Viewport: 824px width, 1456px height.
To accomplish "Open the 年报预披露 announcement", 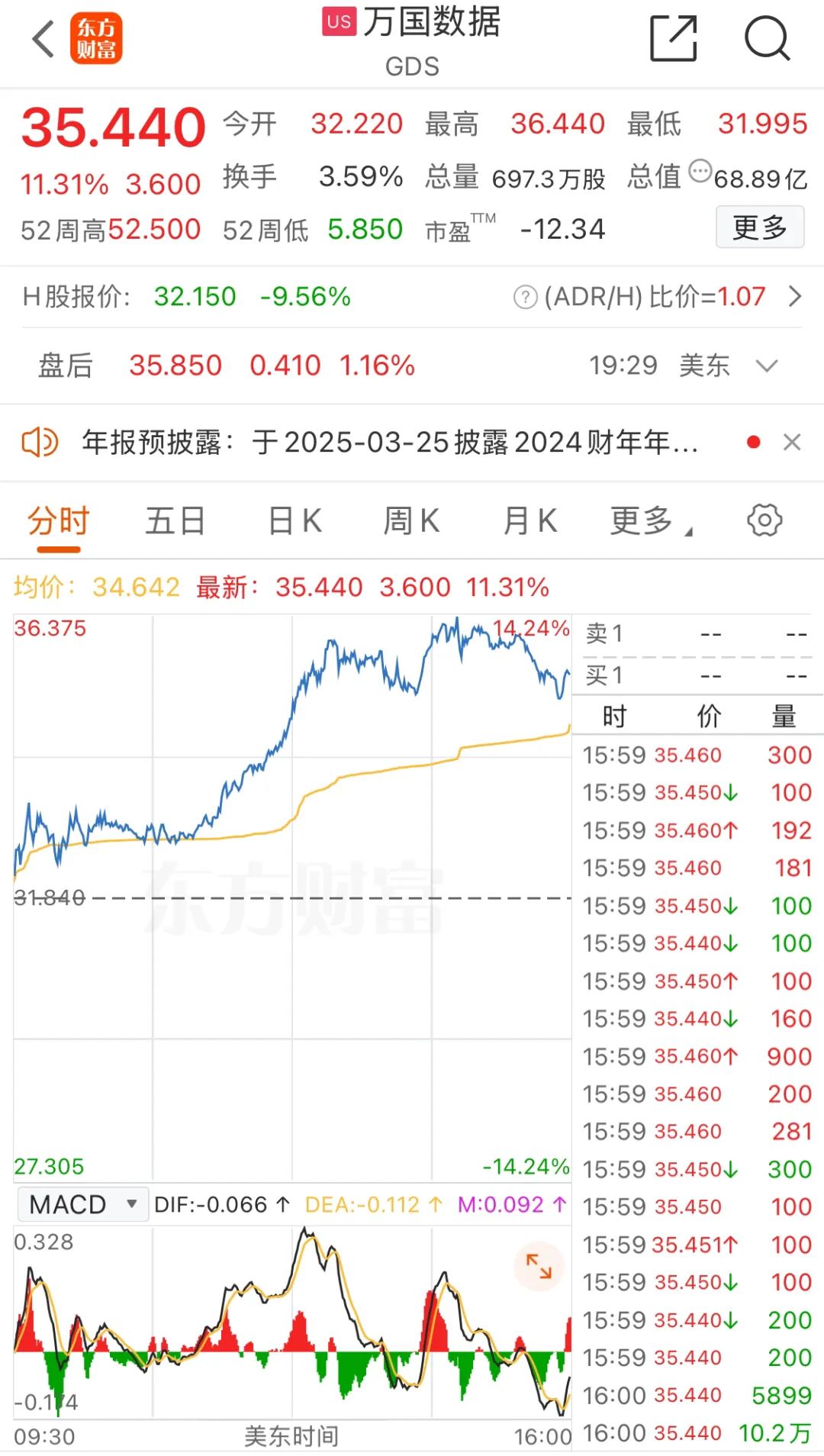I will pos(389,442).
